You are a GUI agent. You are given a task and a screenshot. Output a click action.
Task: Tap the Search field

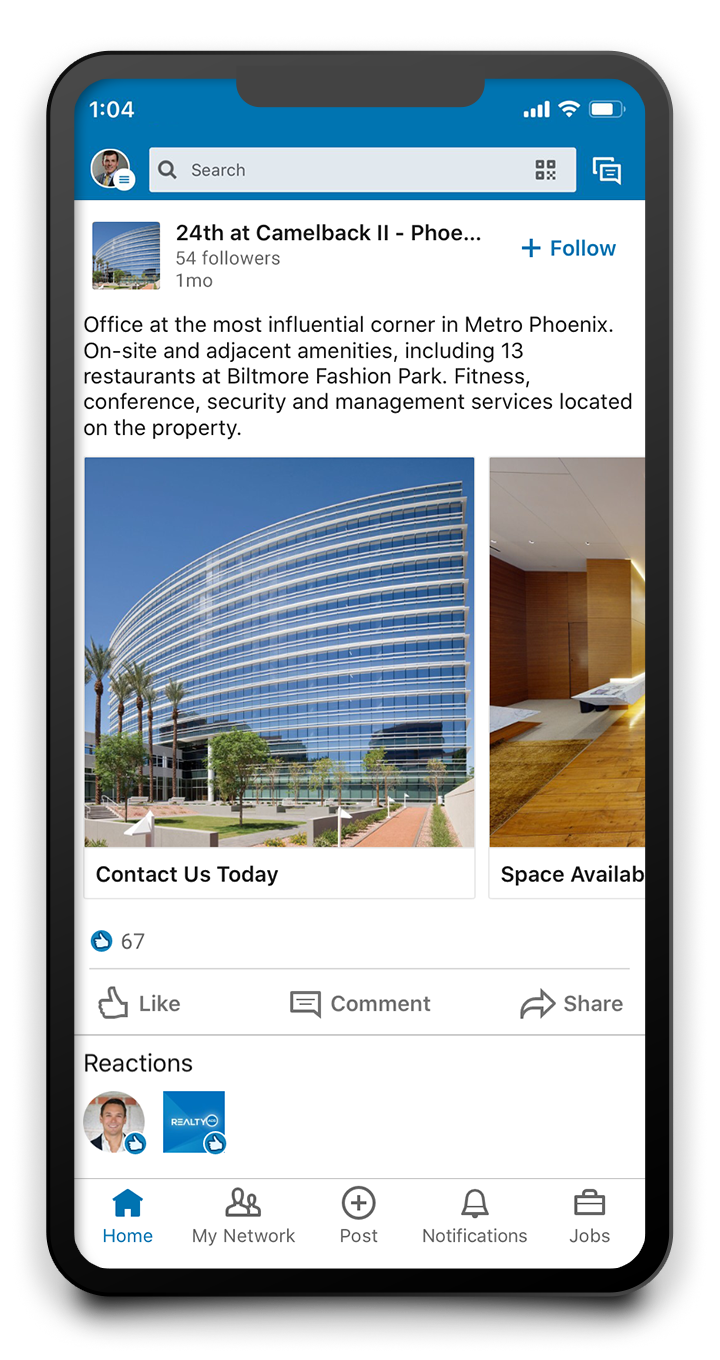pos(362,170)
